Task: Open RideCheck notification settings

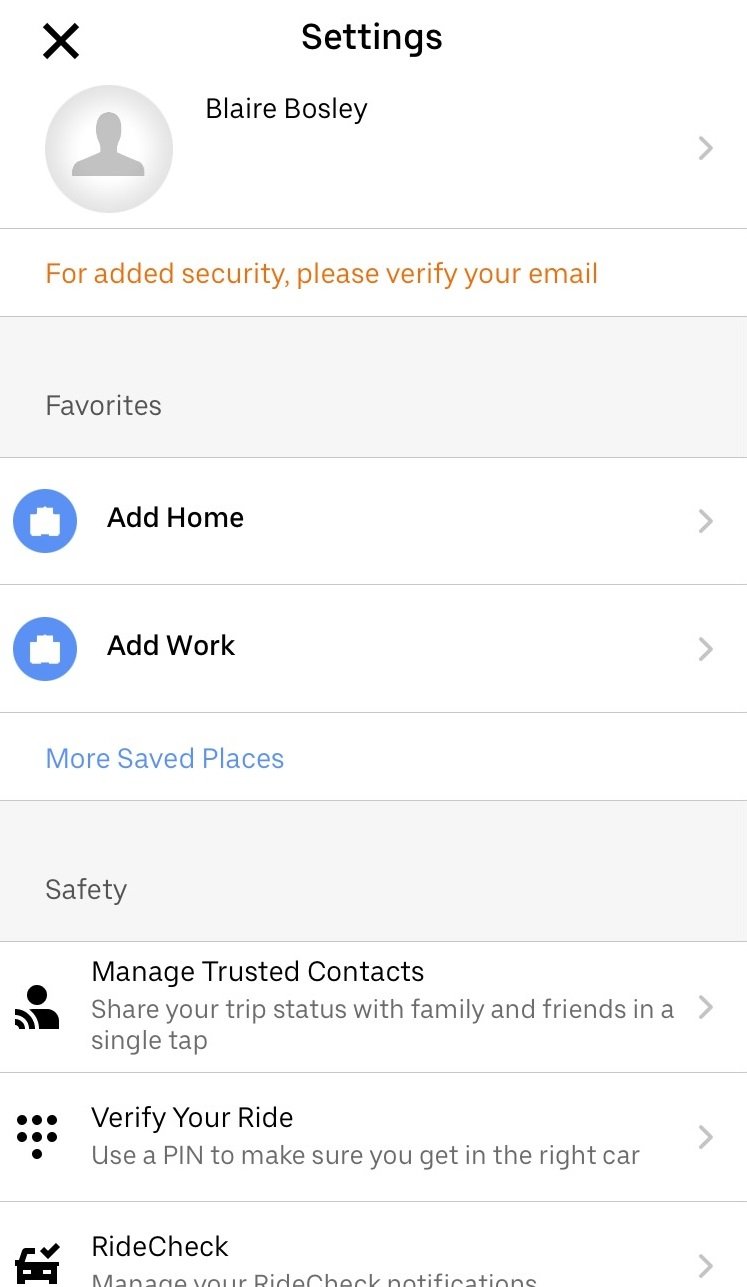Action: click(373, 1245)
